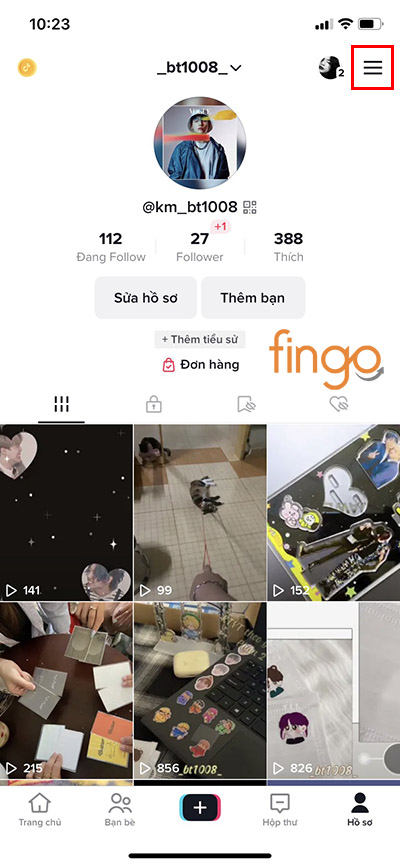Switch to the liked videos heart tab
This screenshot has height=866, width=400.
(x=338, y=405)
